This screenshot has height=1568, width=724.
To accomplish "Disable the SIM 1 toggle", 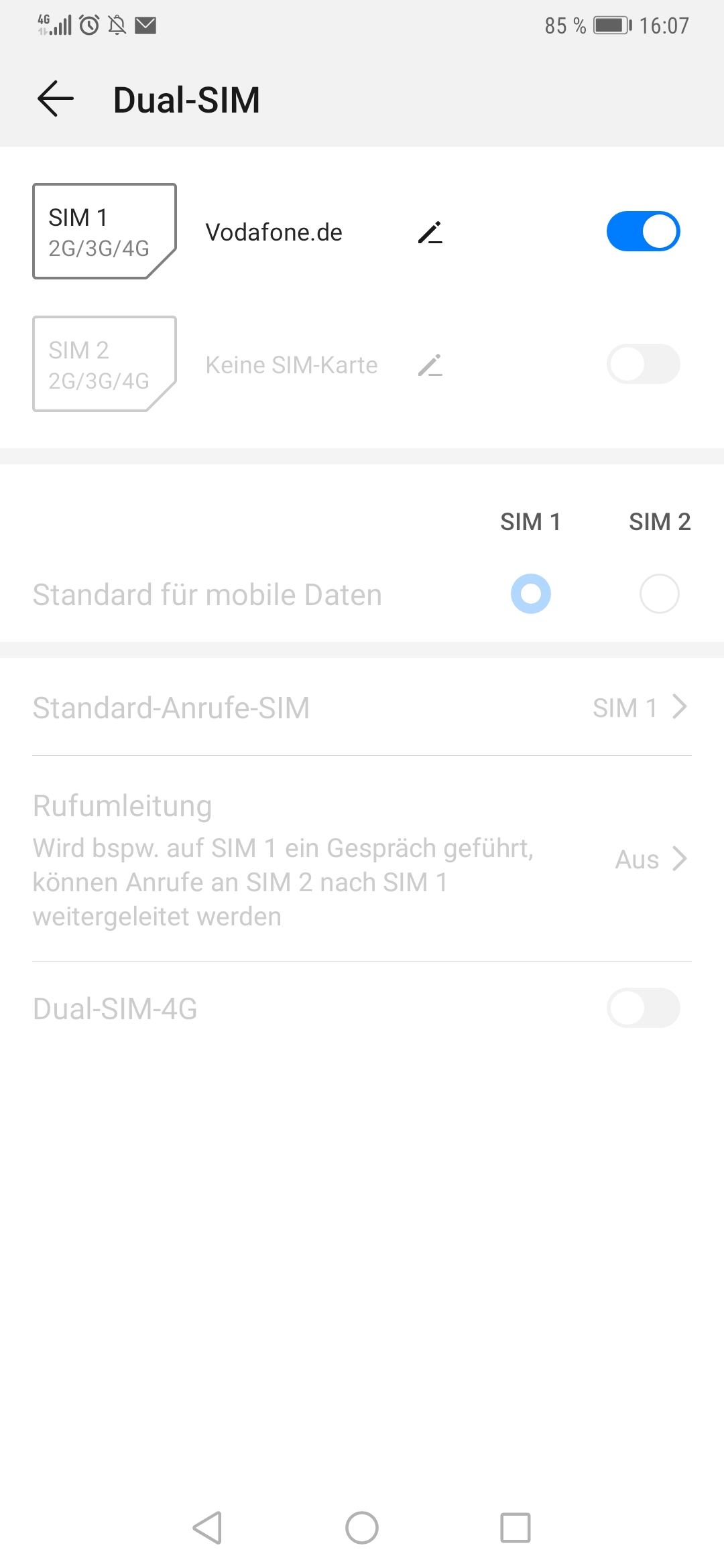I will pyautogui.click(x=644, y=230).
